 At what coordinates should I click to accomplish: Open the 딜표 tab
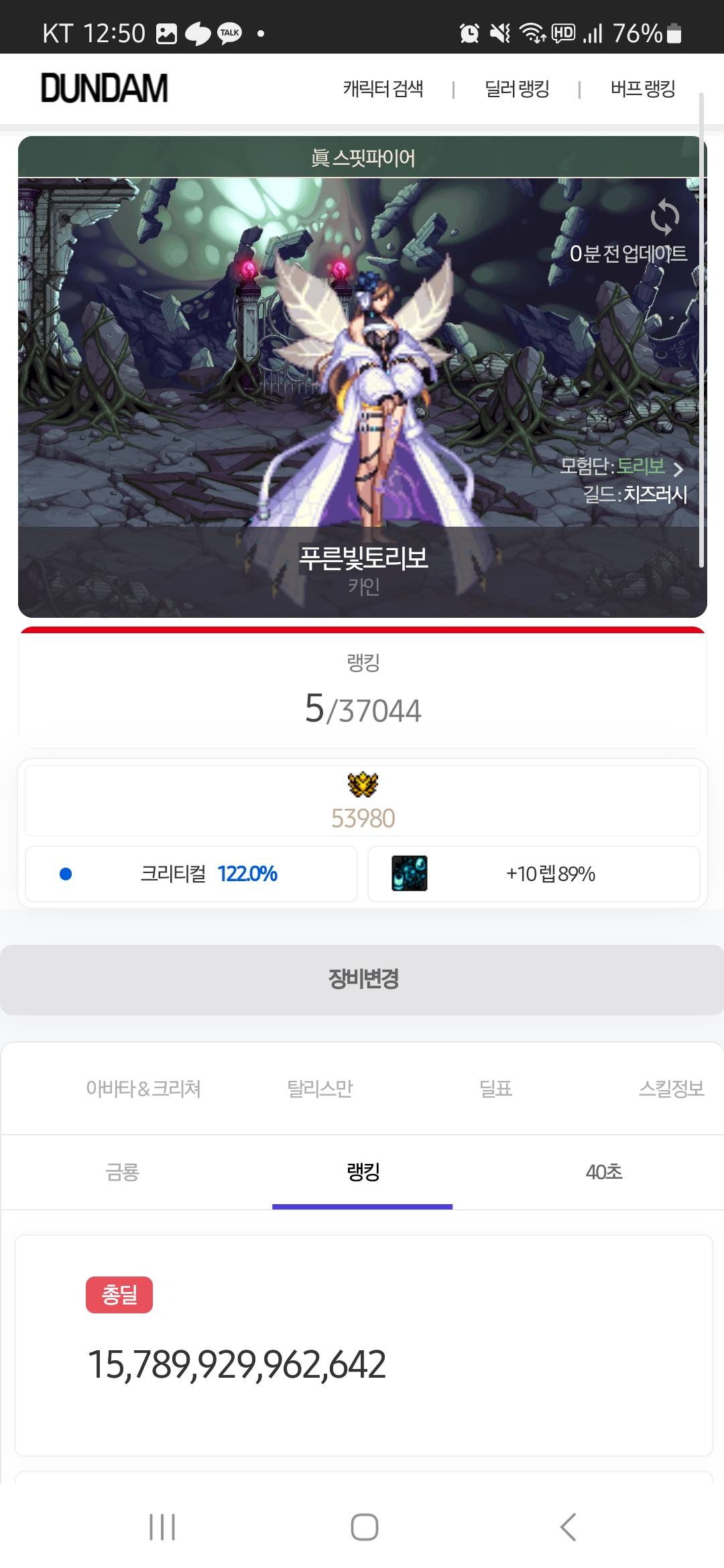pos(495,1089)
